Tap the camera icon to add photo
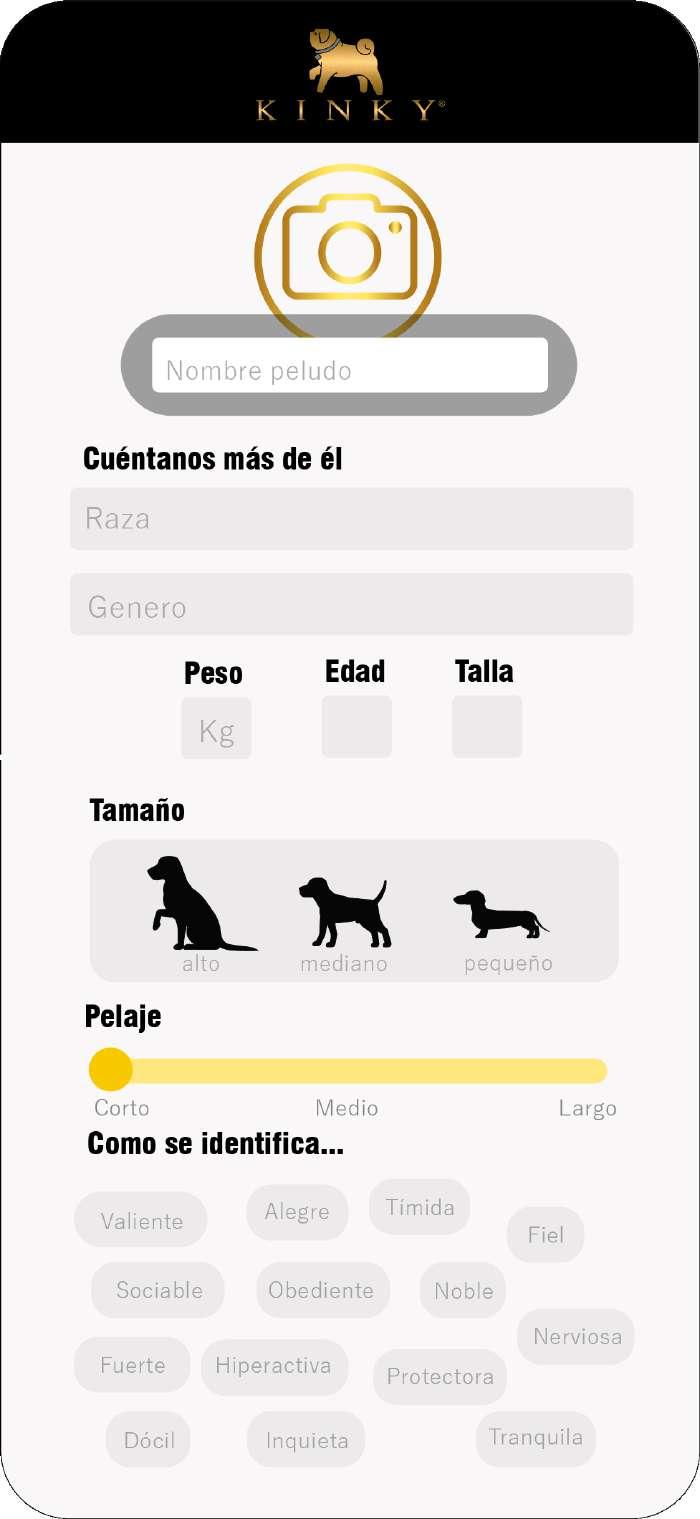 tap(348, 248)
